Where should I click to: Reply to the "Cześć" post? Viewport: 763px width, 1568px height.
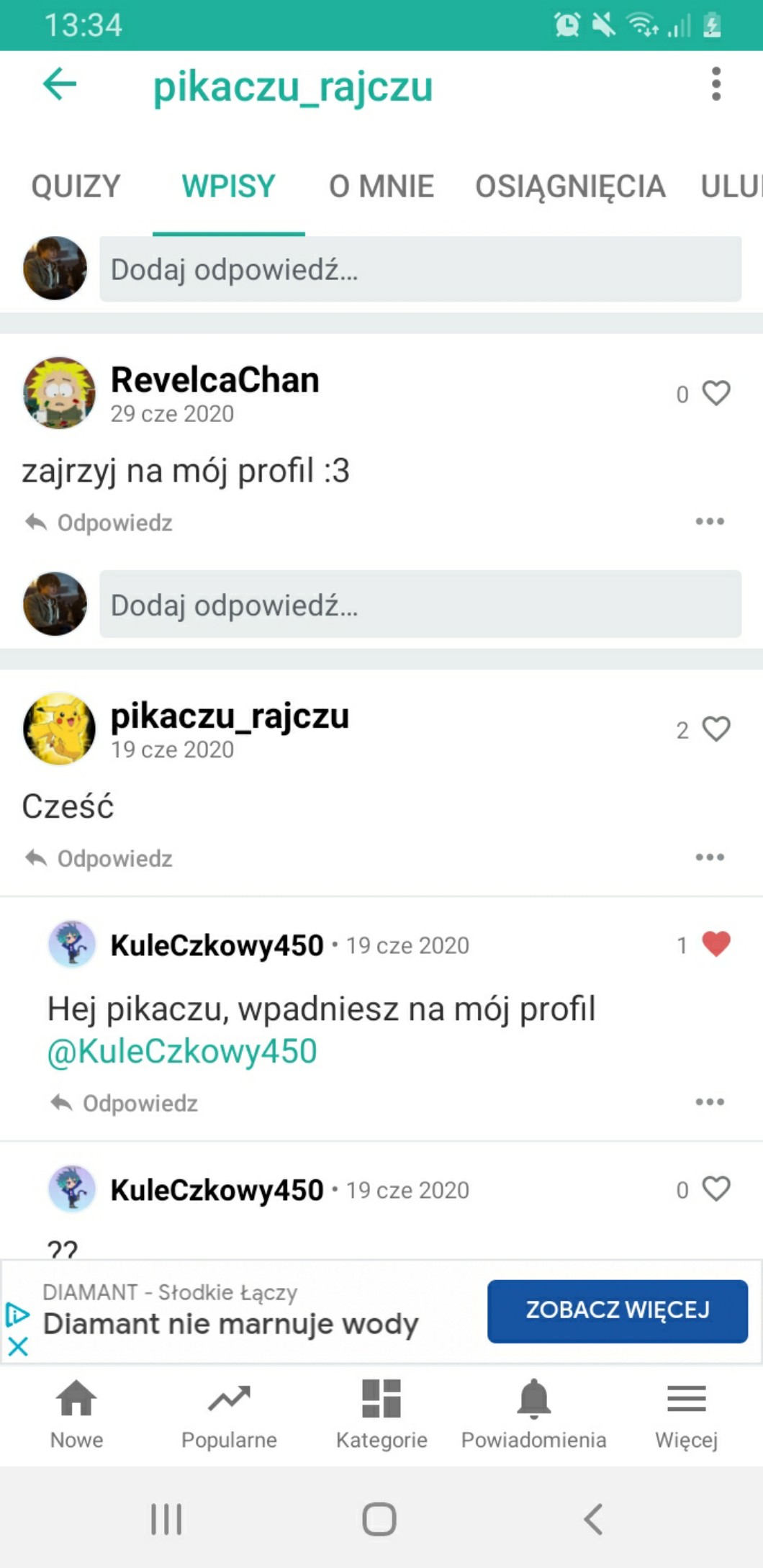pyautogui.click(x=100, y=858)
